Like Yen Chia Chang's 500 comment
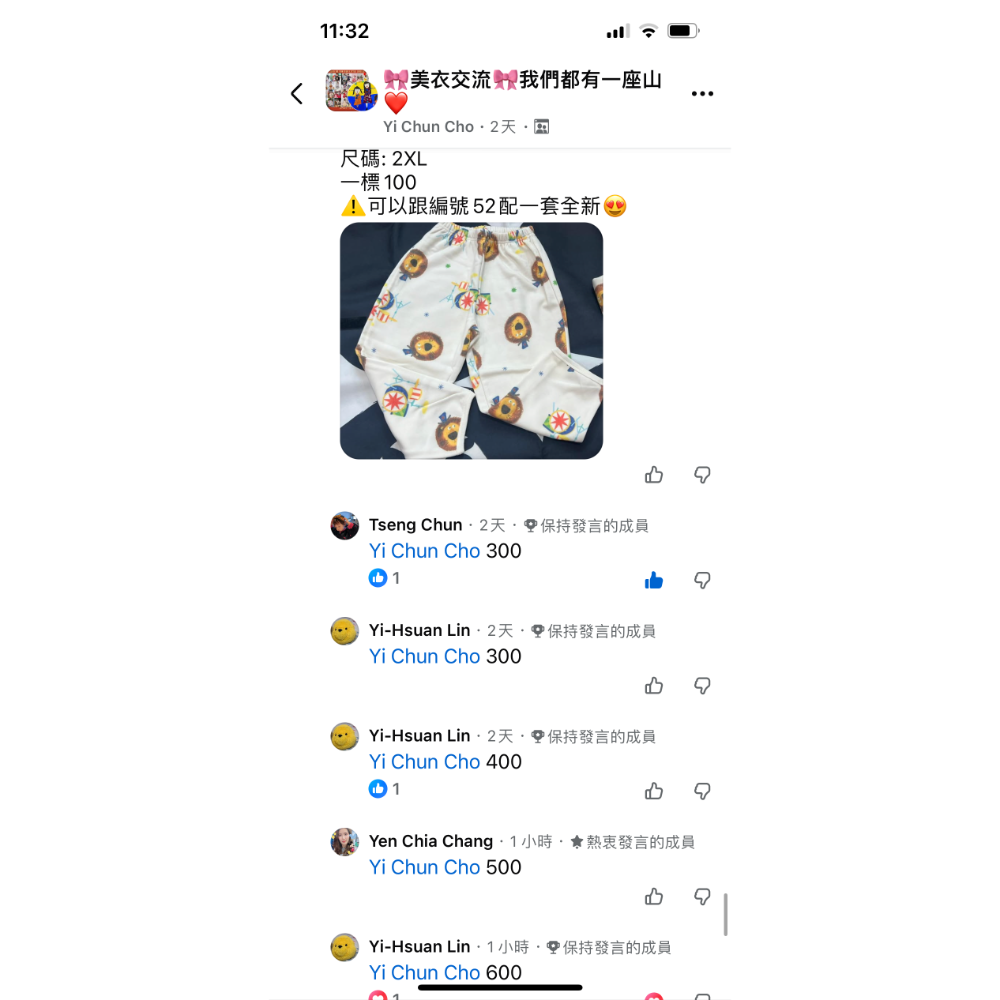This screenshot has height=1000, width=1000. 654,897
